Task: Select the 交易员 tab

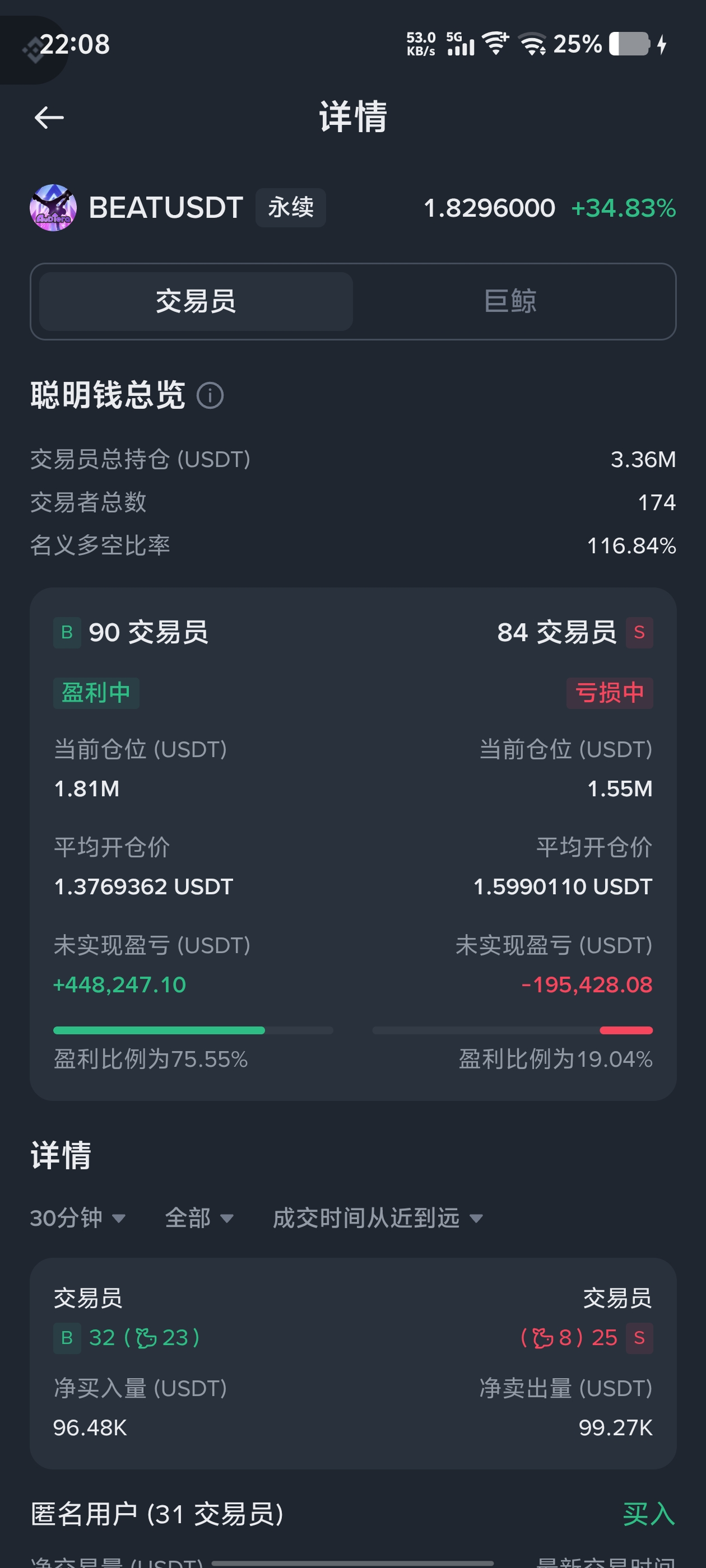Action: coord(196,301)
